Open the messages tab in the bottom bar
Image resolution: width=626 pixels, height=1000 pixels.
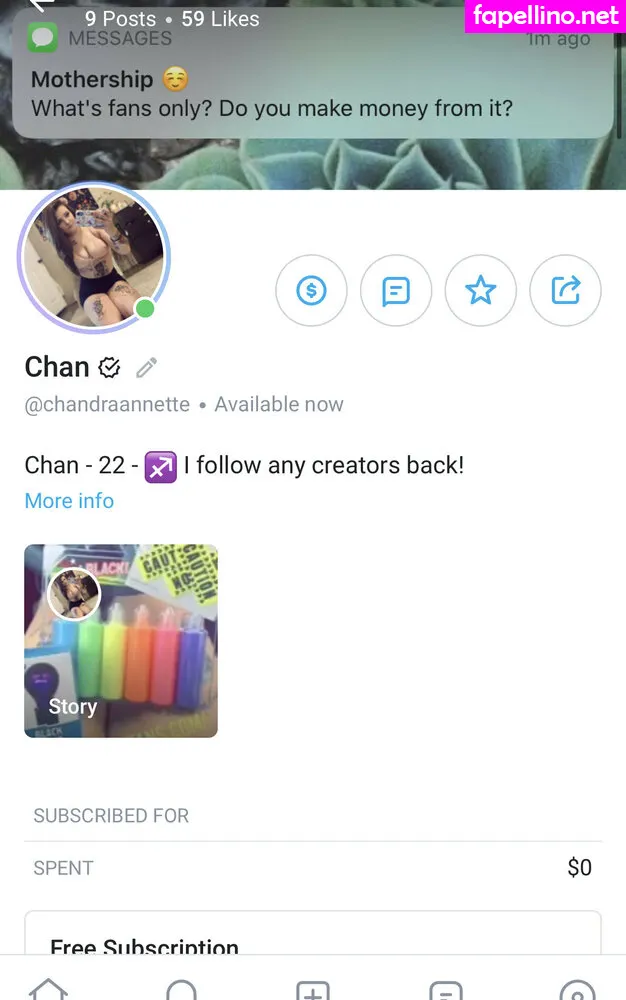(x=445, y=989)
